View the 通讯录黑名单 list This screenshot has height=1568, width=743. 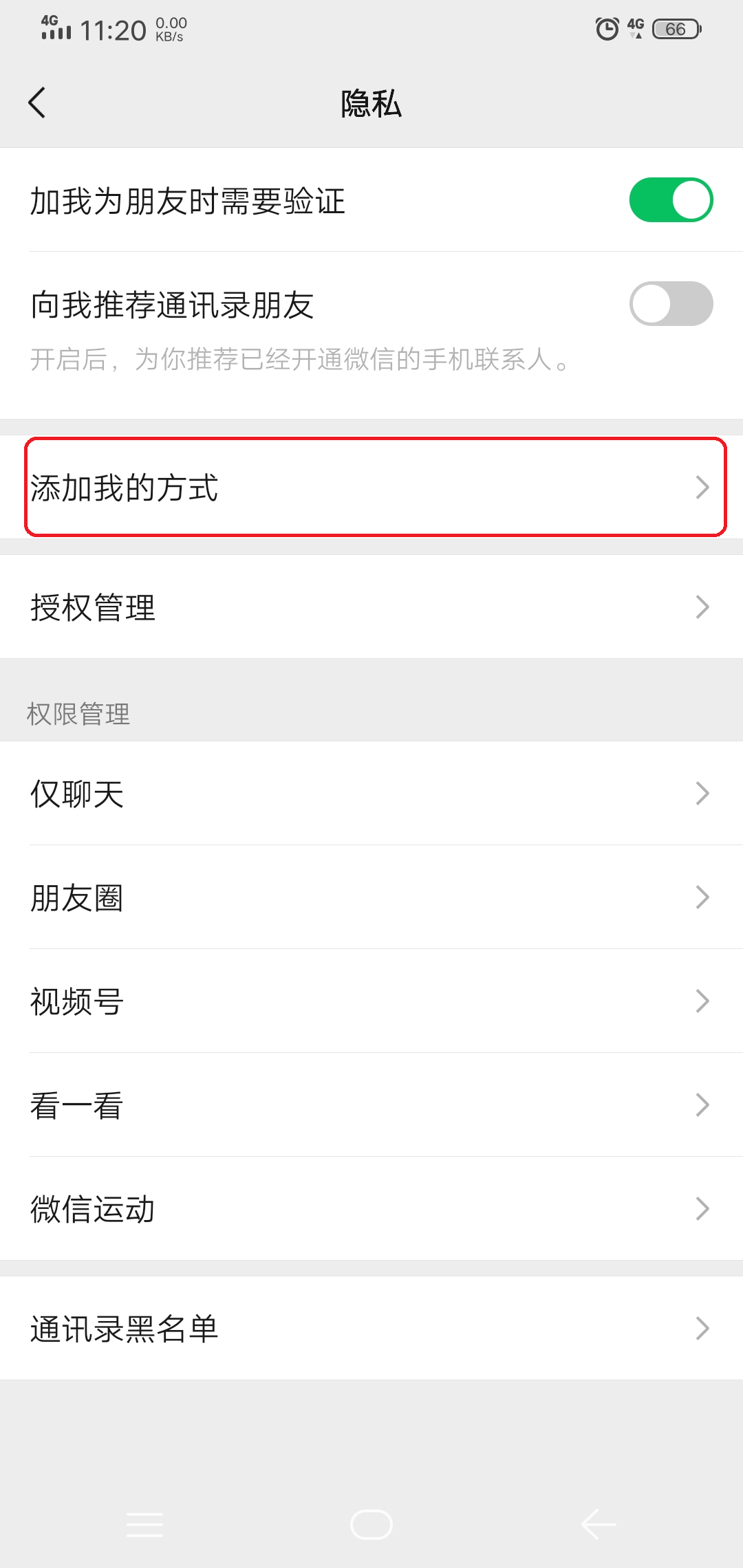[371, 1329]
